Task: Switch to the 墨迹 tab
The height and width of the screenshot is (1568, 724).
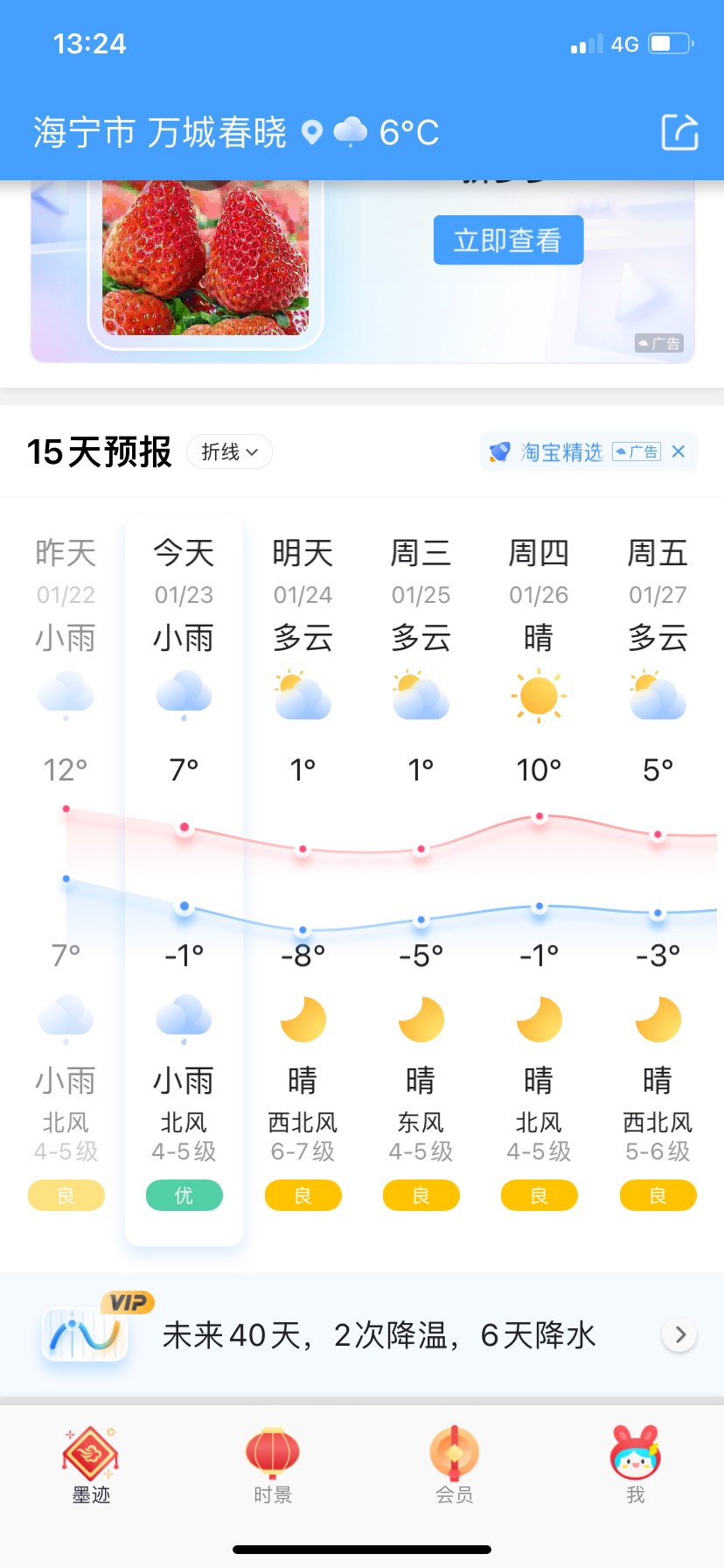Action: point(91,1465)
